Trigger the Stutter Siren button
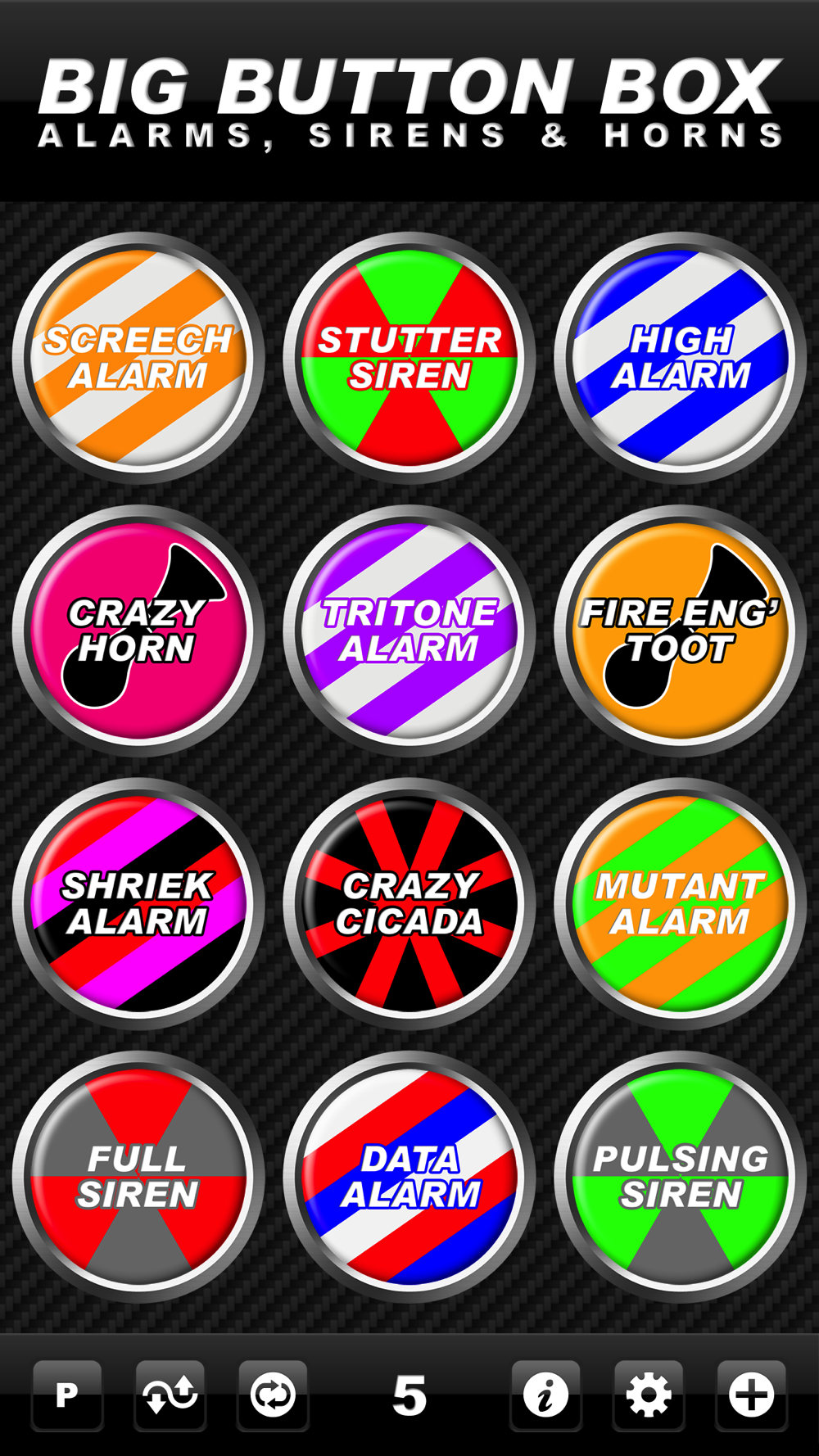The height and width of the screenshot is (1456, 819). pos(409,358)
